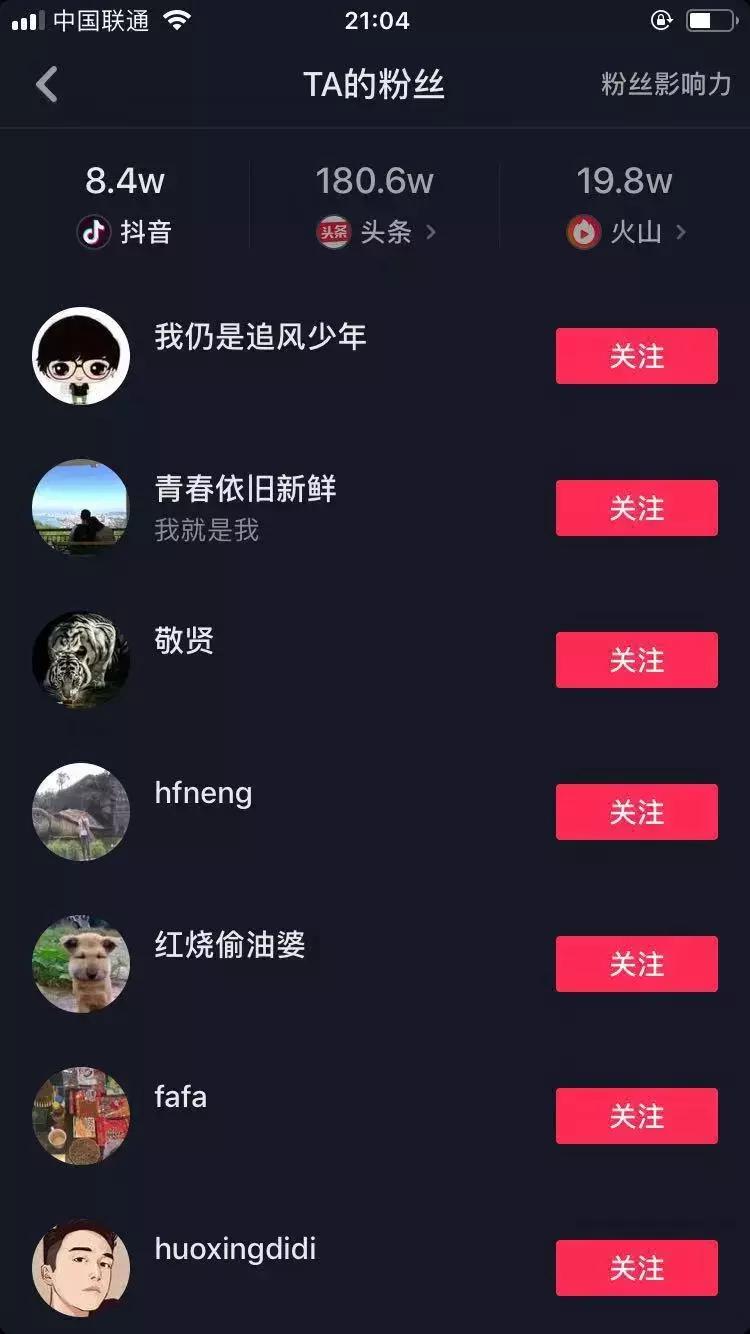Open fafa's profile via the avatar

pyautogui.click(x=81, y=1116)
